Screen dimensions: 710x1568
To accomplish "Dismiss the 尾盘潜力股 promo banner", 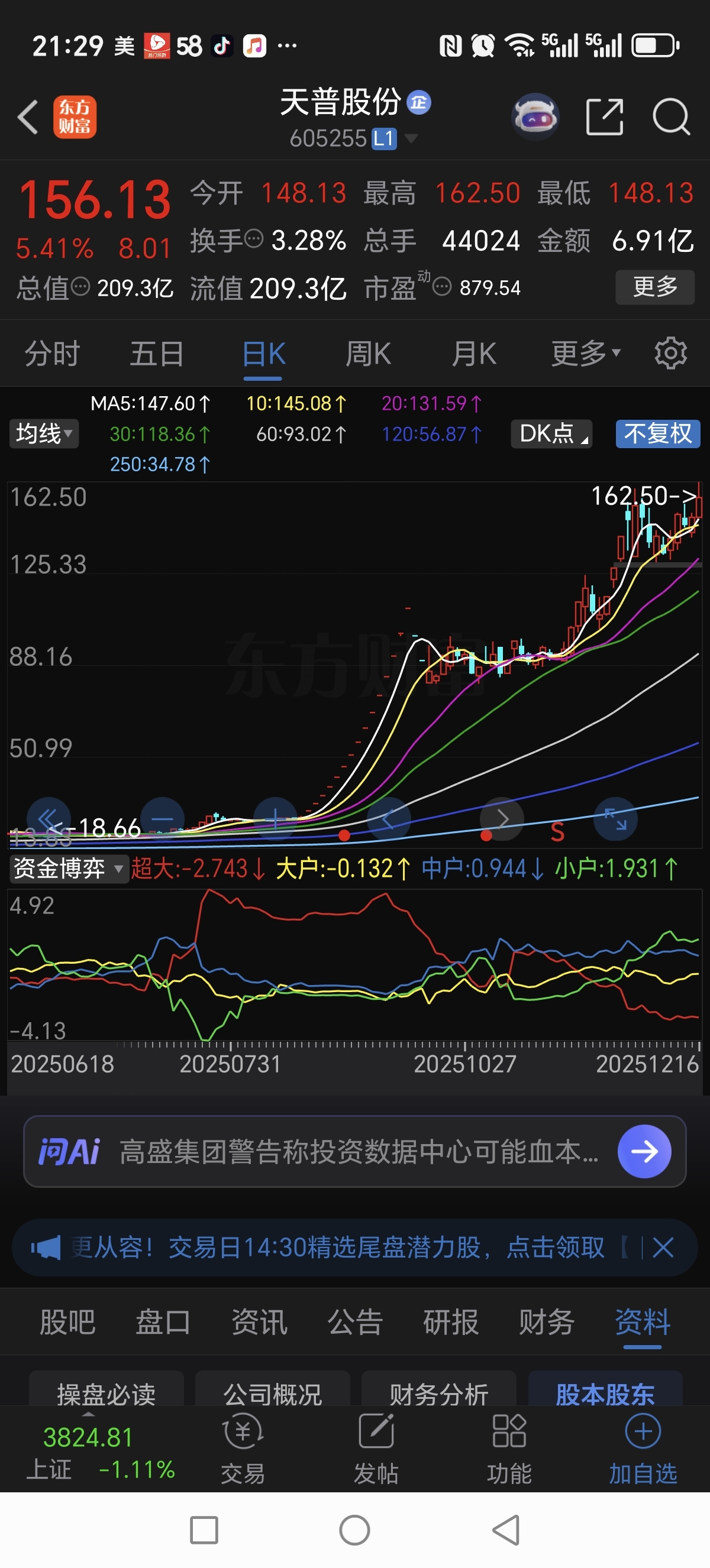I will coord(663,1248).
